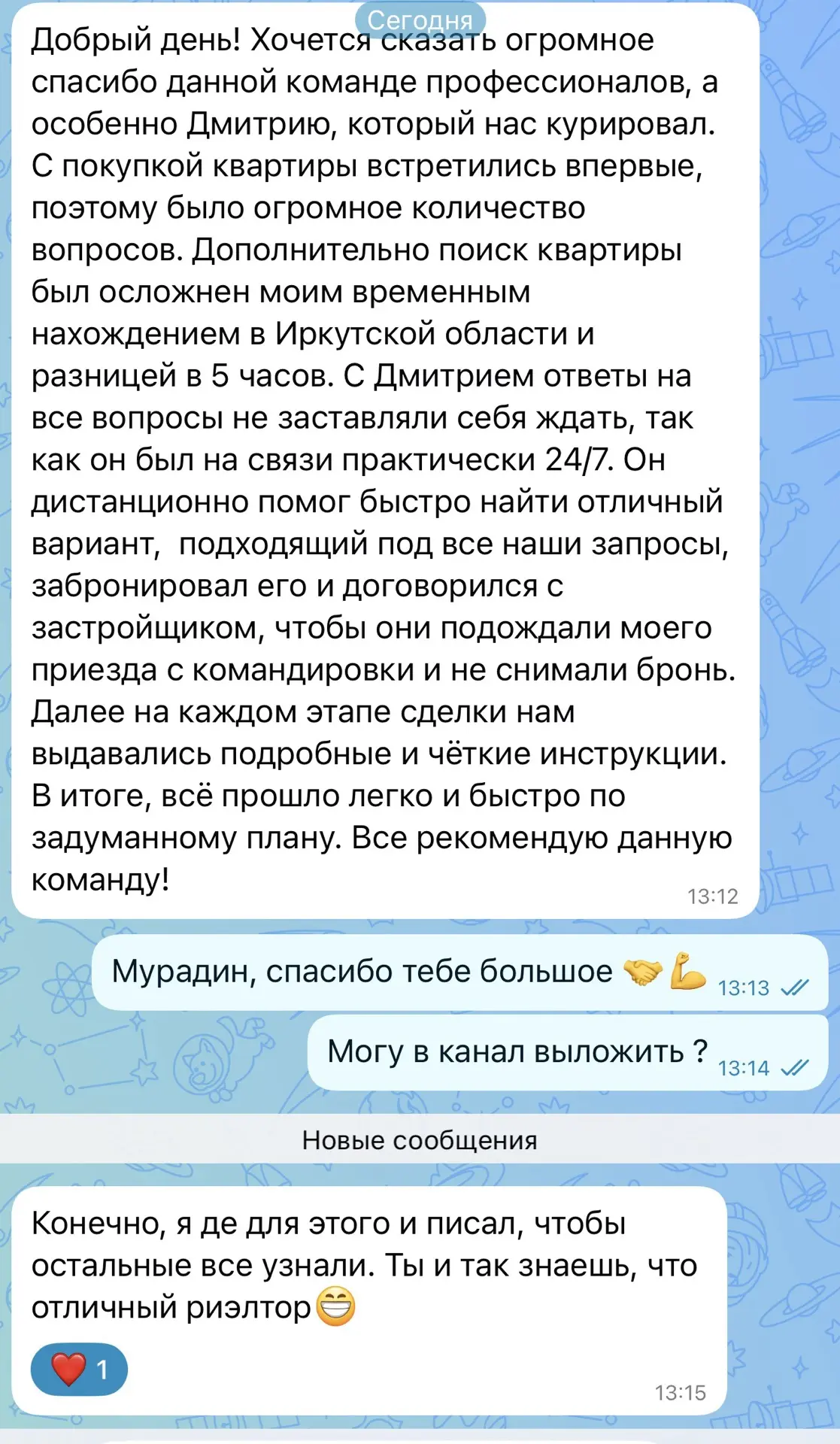
Task: Tap the long review message bubble
Action: pos(385,460)
